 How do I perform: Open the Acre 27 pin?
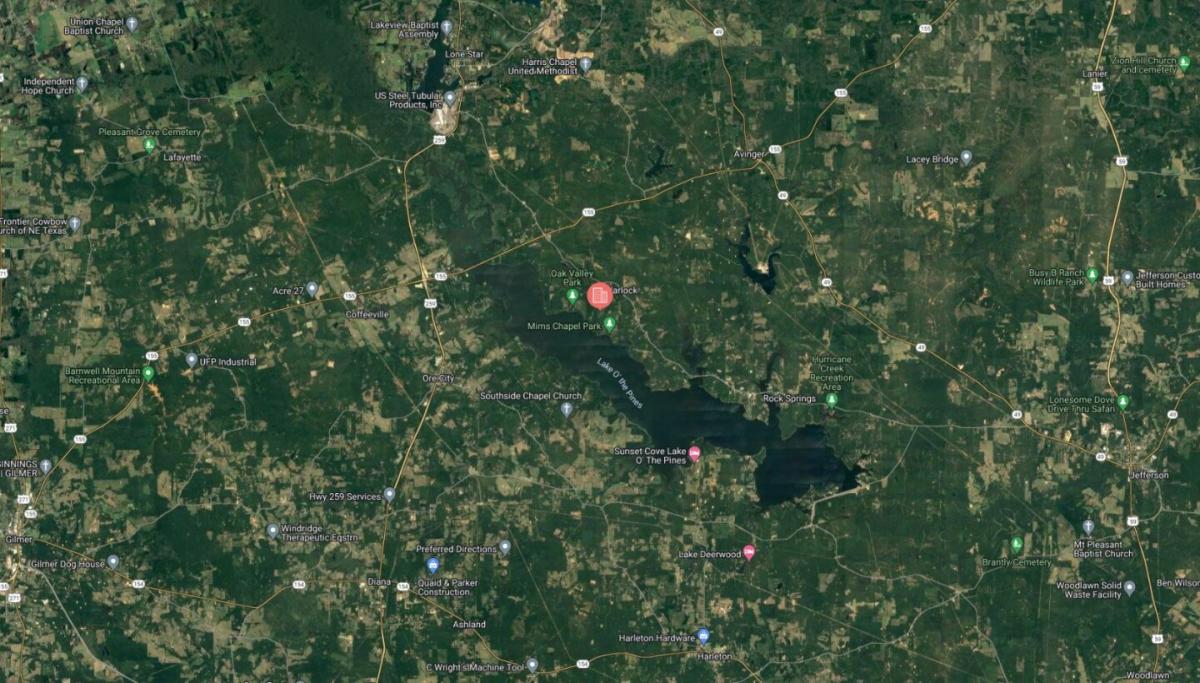(312, 289)
